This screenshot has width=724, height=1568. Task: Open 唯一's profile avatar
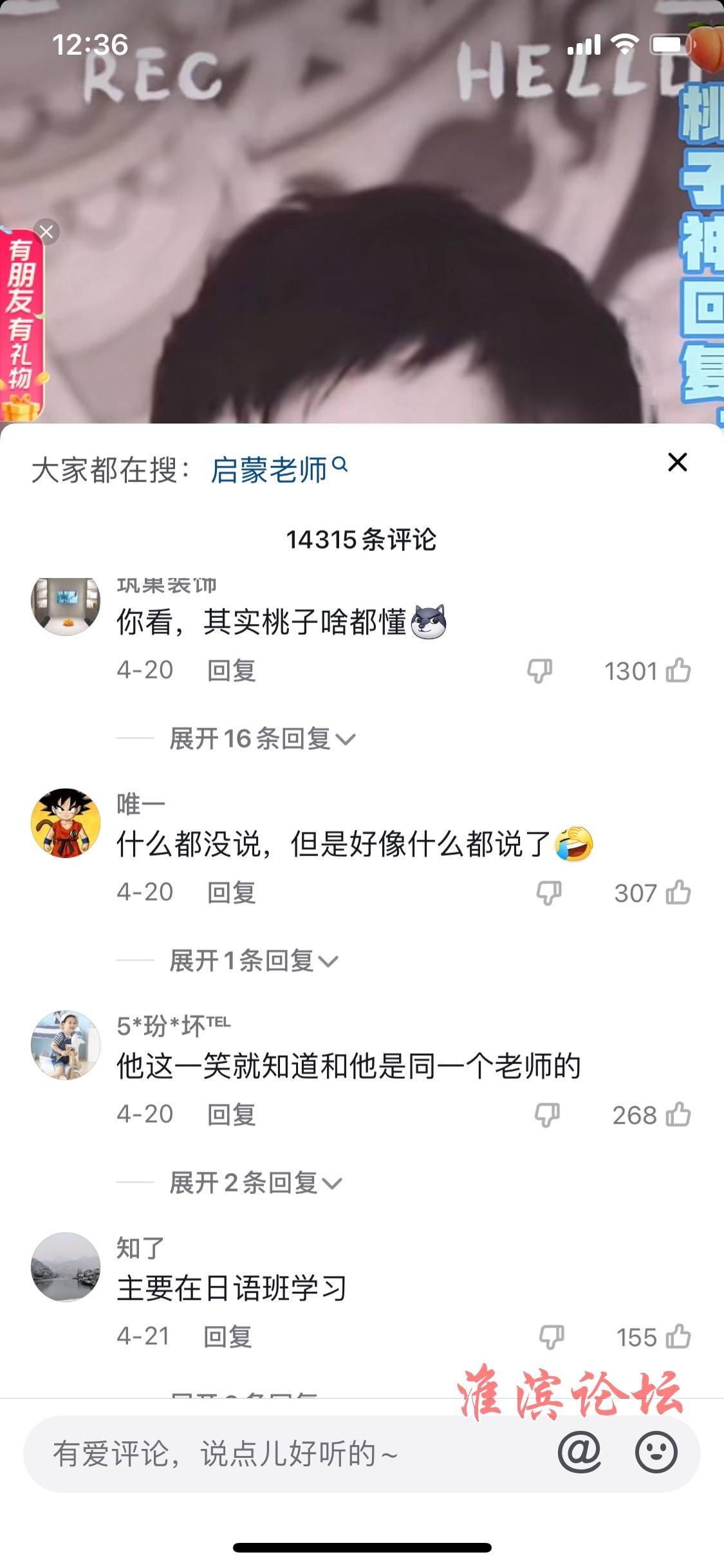tap(66, 823)
